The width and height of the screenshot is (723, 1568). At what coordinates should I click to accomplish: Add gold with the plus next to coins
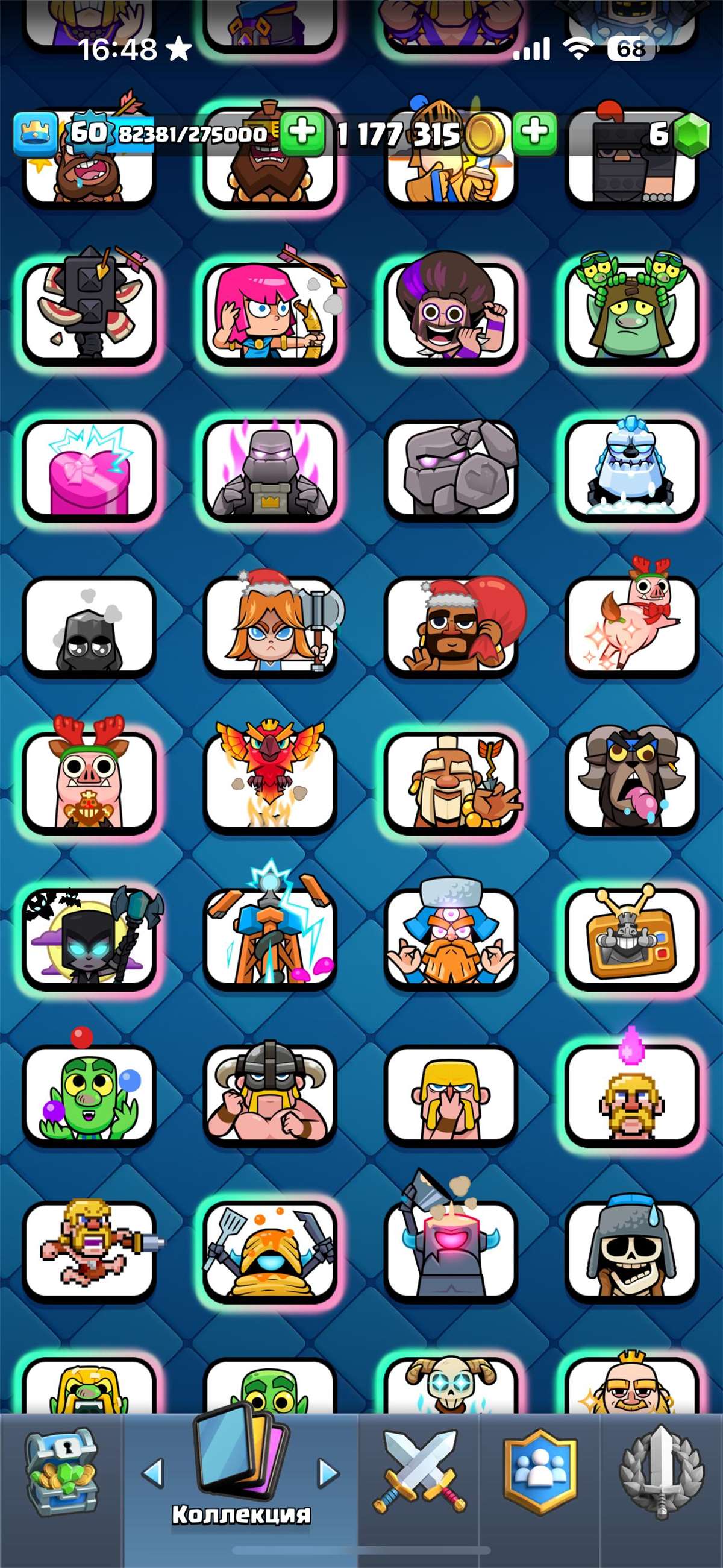534,132
